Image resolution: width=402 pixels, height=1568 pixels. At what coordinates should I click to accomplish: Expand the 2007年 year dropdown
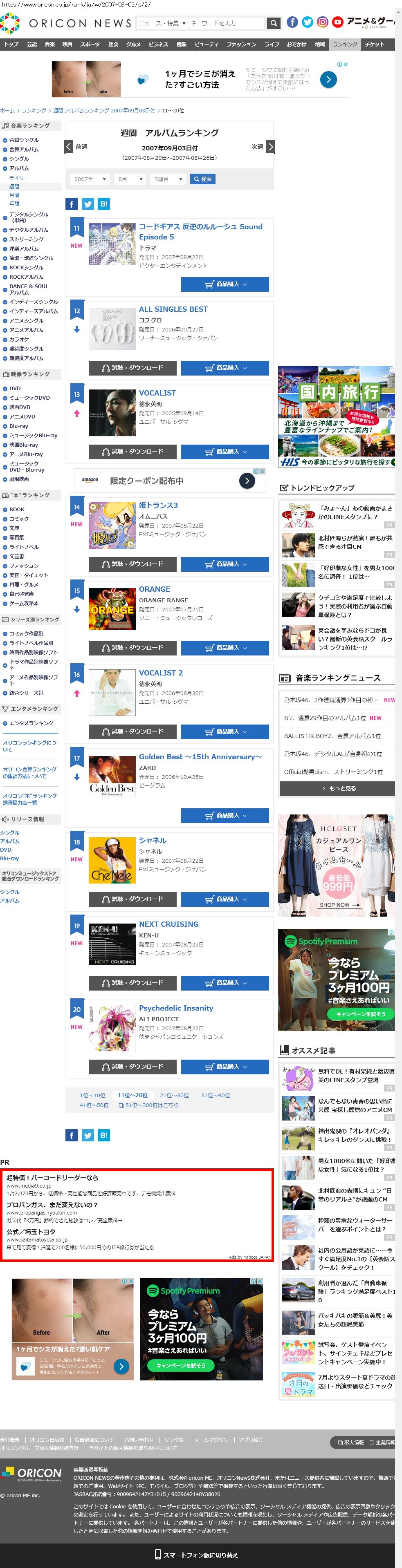tap(90, 179)
